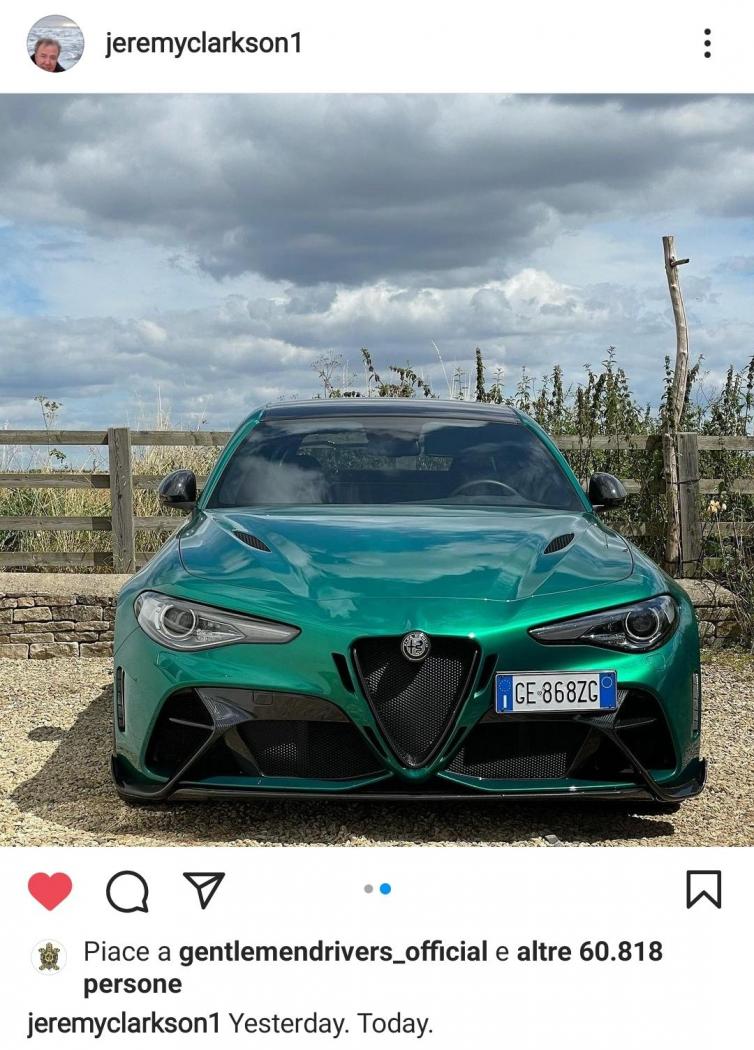Open jeremyclarkson1 username in the caption
The width and height of the screenshot is (754, 1050).
123,1024
